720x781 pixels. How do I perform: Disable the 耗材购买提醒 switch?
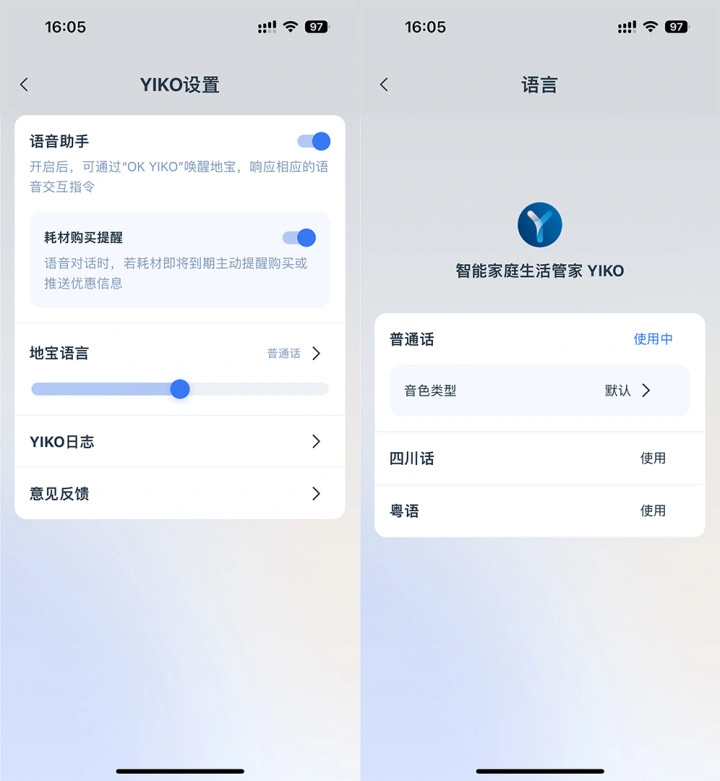(298, 237)
